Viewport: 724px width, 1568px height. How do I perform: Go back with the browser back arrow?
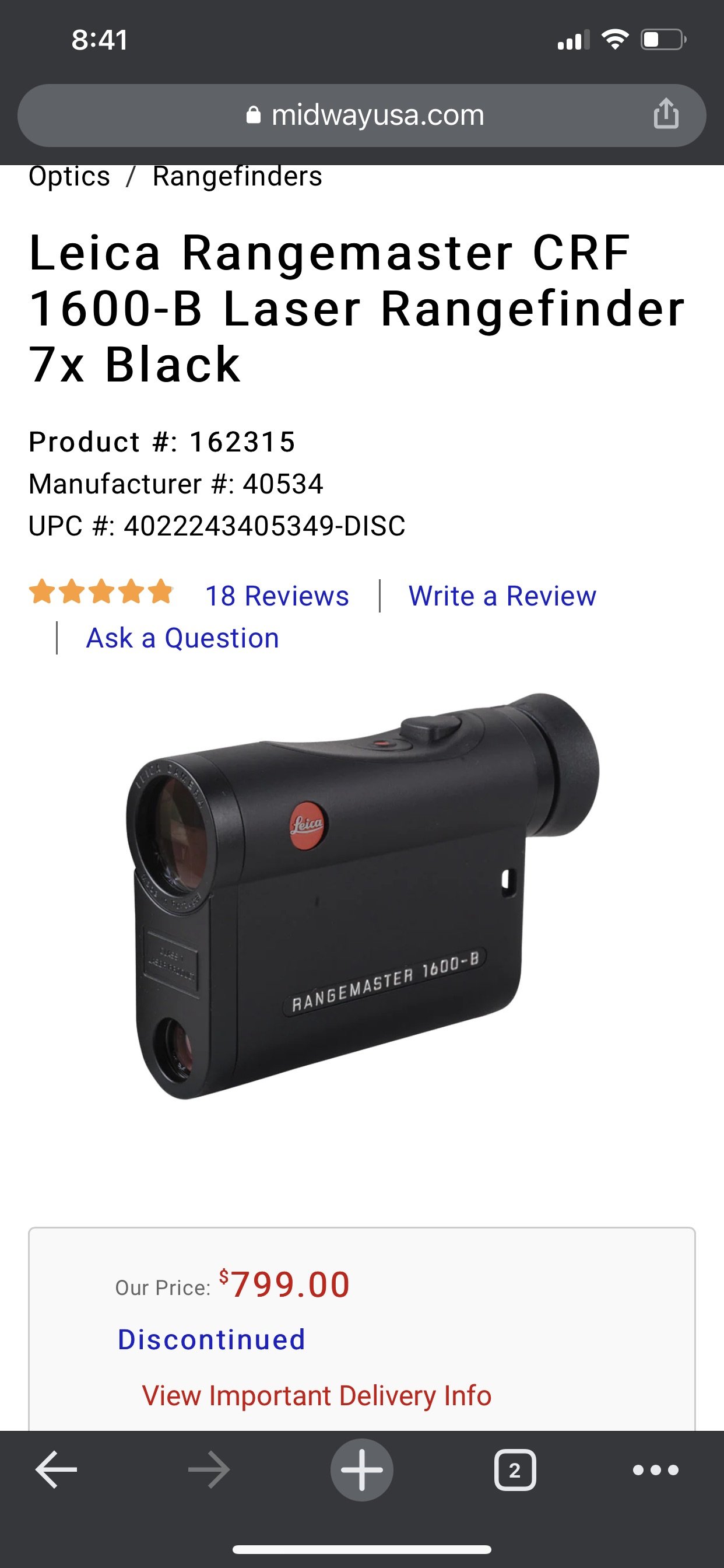pos(56,1469)
